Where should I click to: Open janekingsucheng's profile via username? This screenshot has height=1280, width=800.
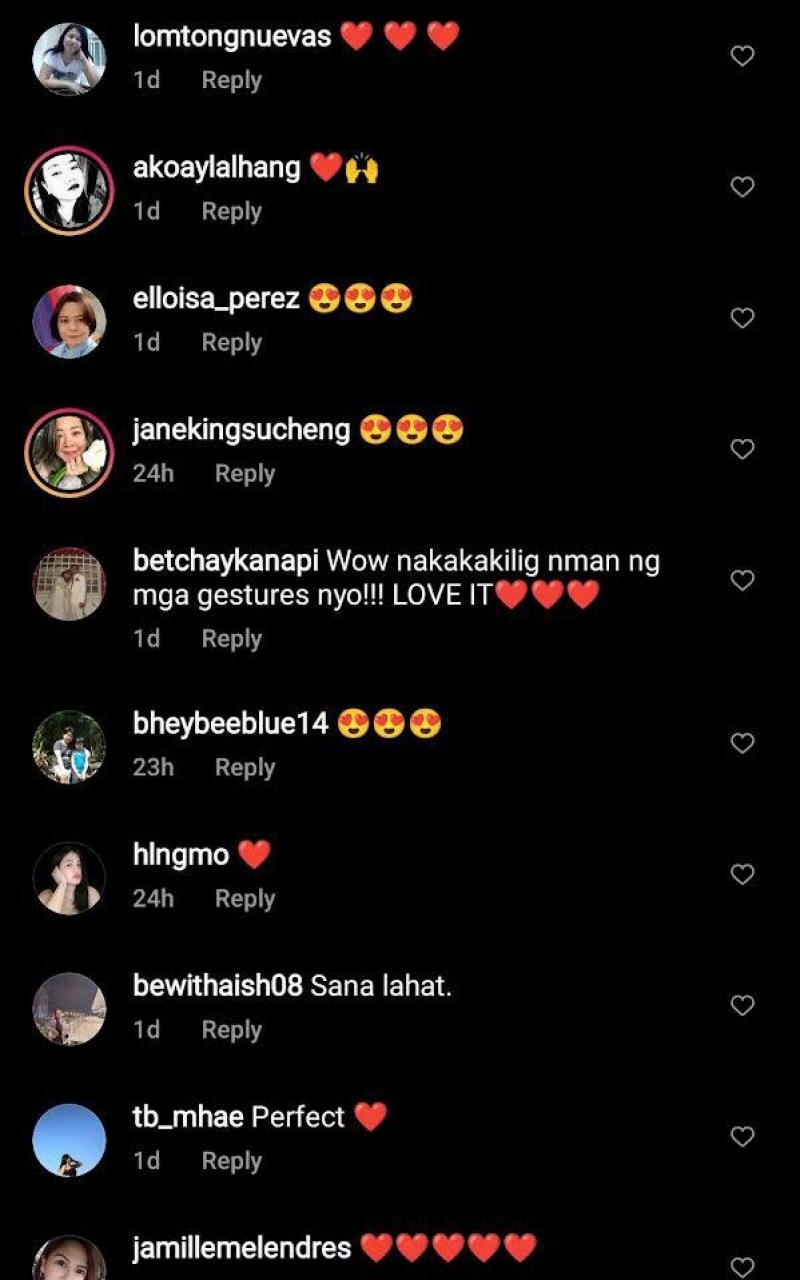241,430
